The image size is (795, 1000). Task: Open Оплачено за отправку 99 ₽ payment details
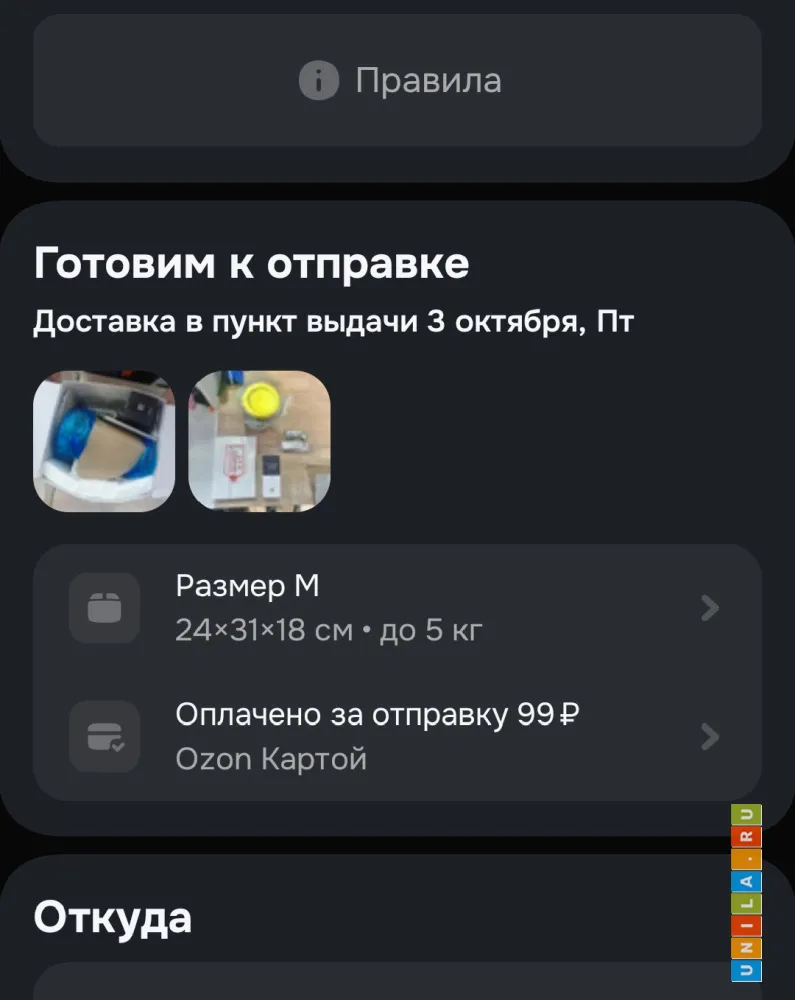397,737
